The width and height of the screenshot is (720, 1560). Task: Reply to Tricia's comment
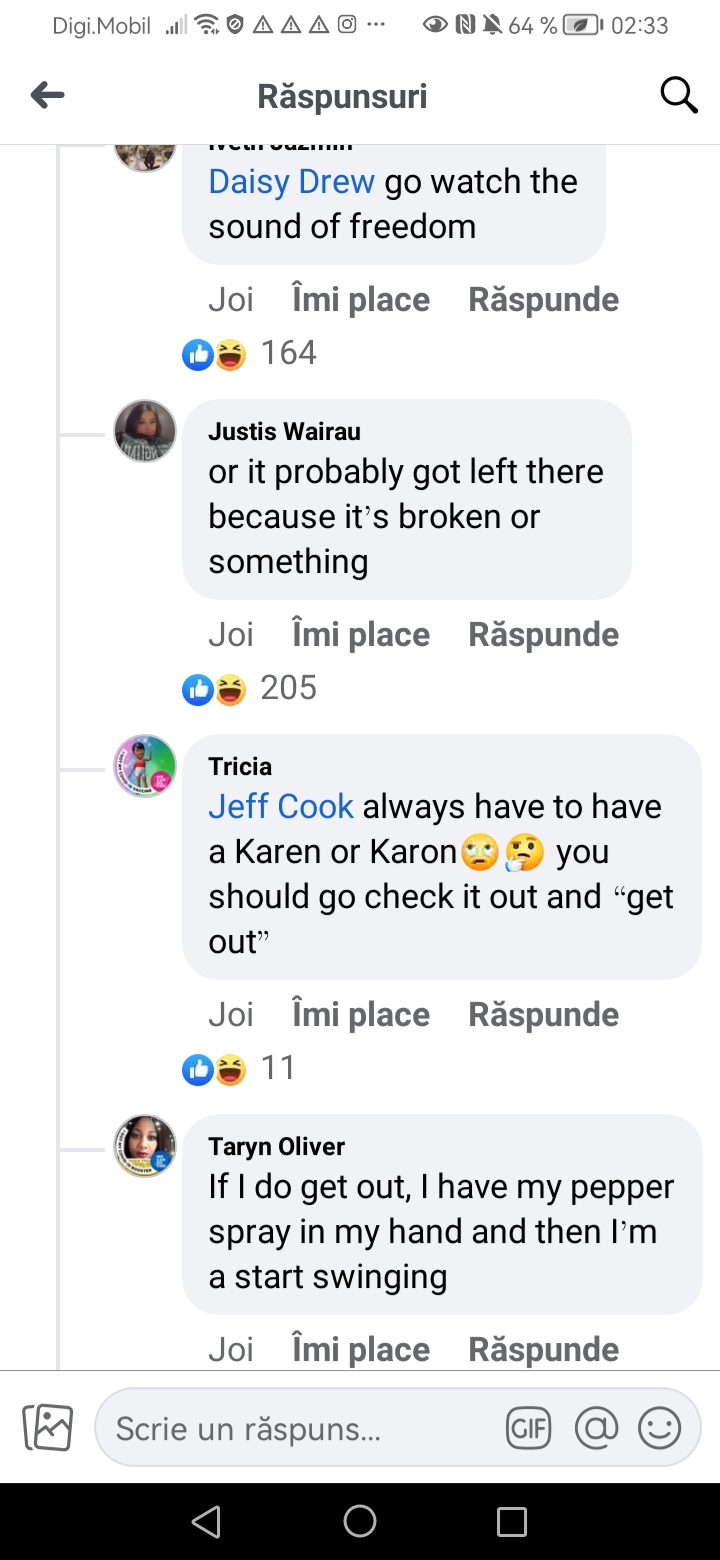[543, 1015]
